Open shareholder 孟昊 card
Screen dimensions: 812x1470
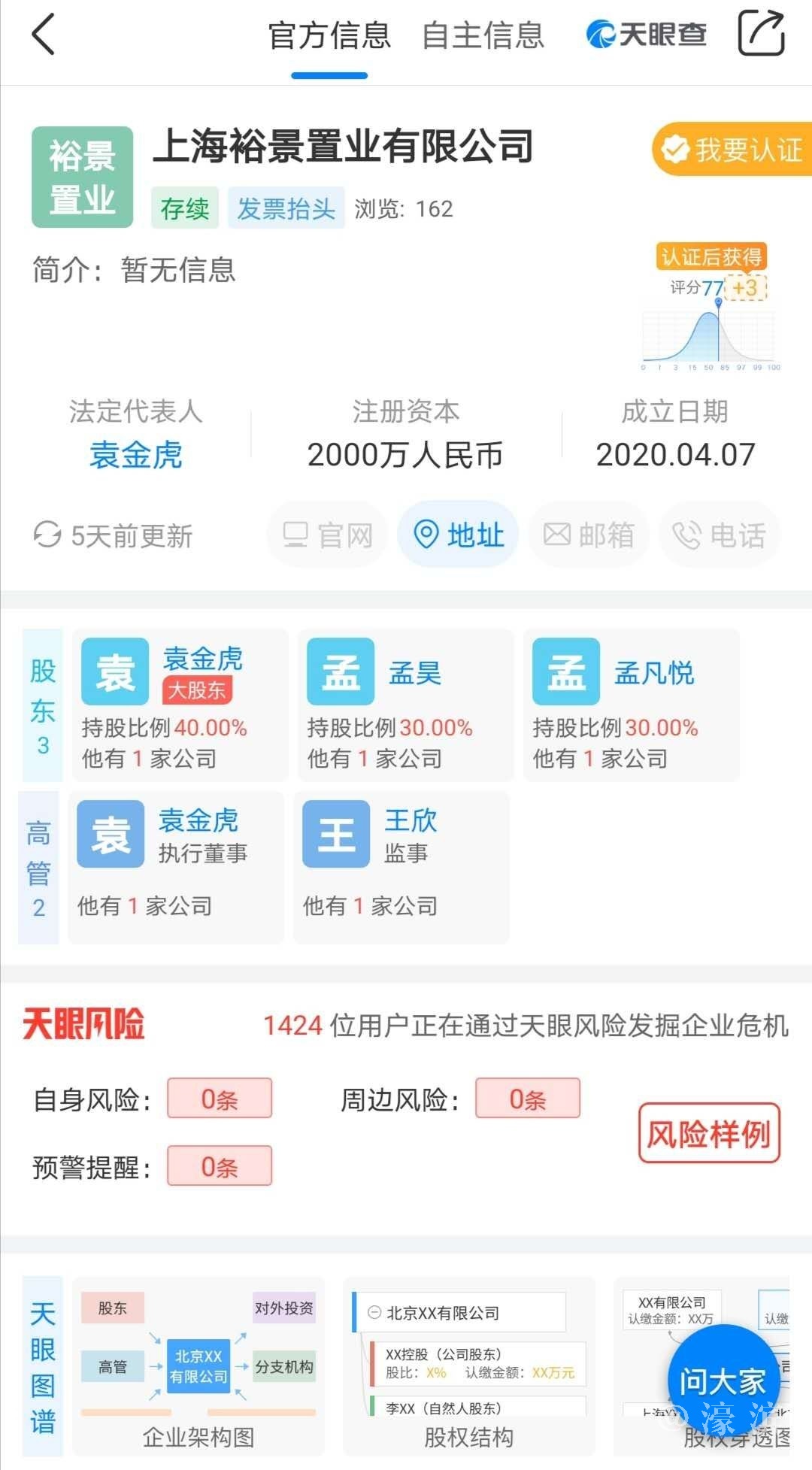pyautogui.click(x=405, y=705)
